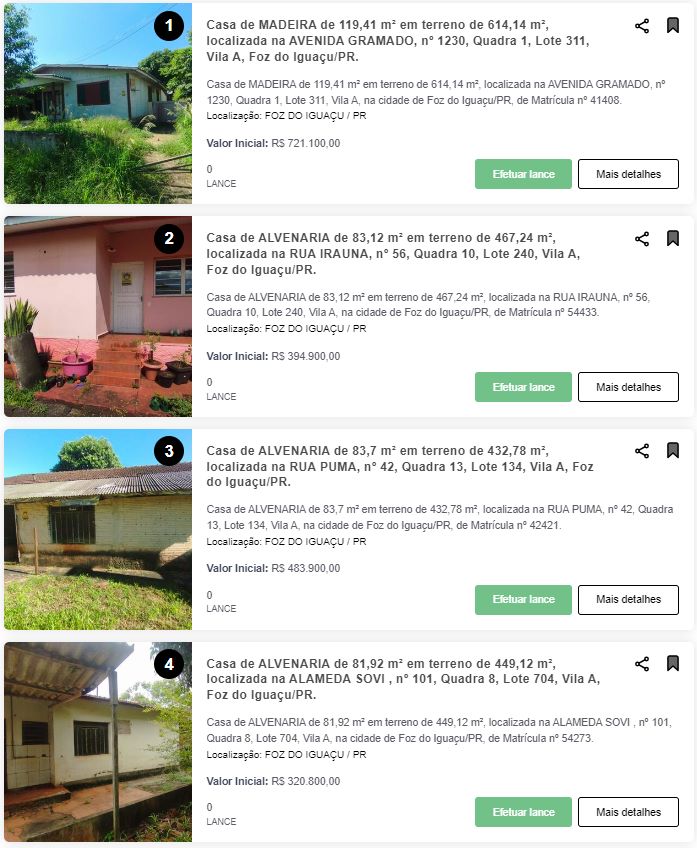
Task: Open the Alameda Sovi house photo
Action: click(x=97, y=741)
